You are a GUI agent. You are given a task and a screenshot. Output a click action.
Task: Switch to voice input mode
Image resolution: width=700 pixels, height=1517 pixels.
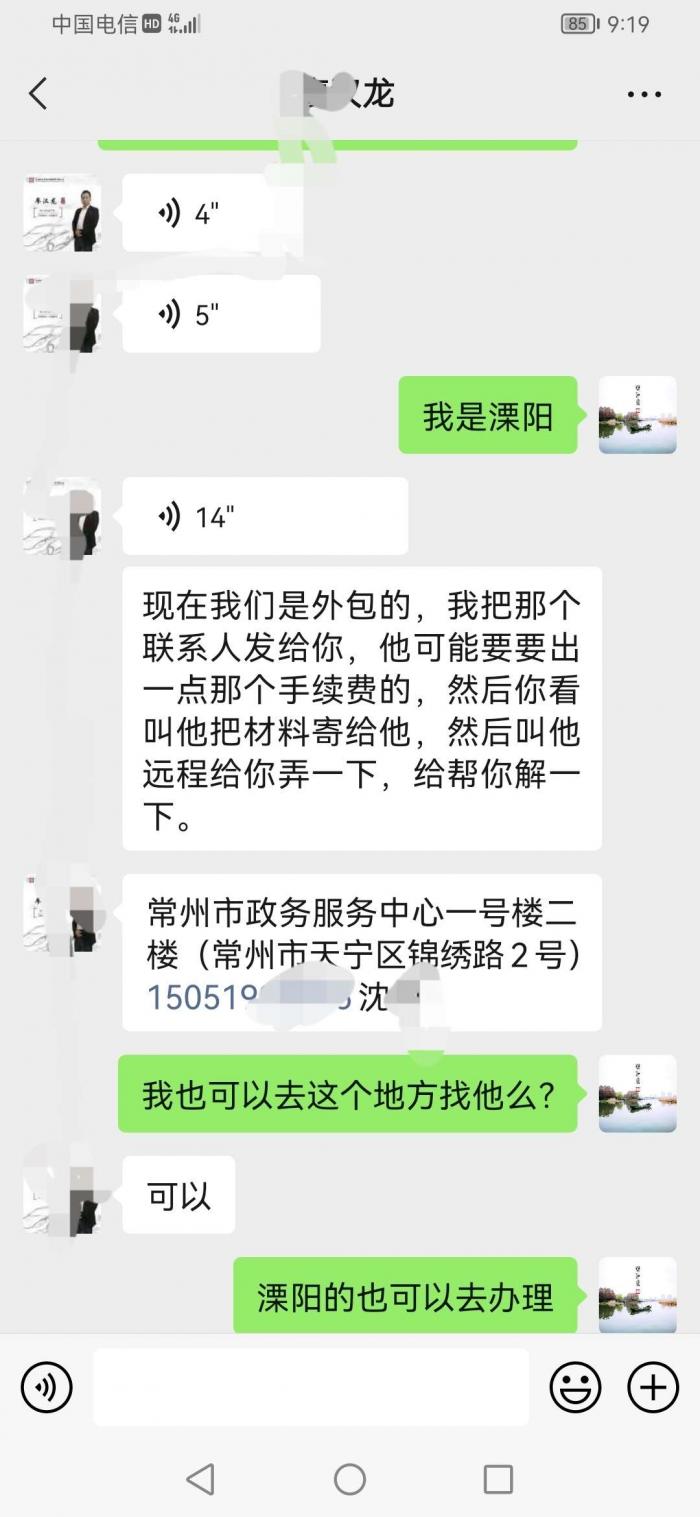[46, 1387]
